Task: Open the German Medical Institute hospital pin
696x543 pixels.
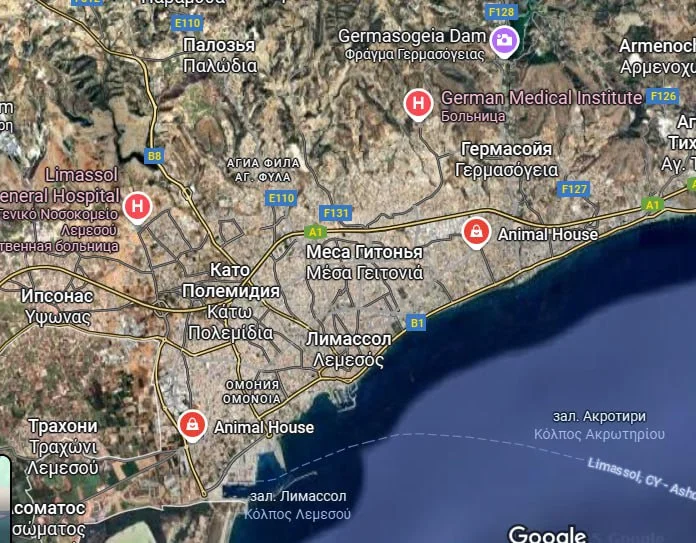Action: tap(418, 102)
